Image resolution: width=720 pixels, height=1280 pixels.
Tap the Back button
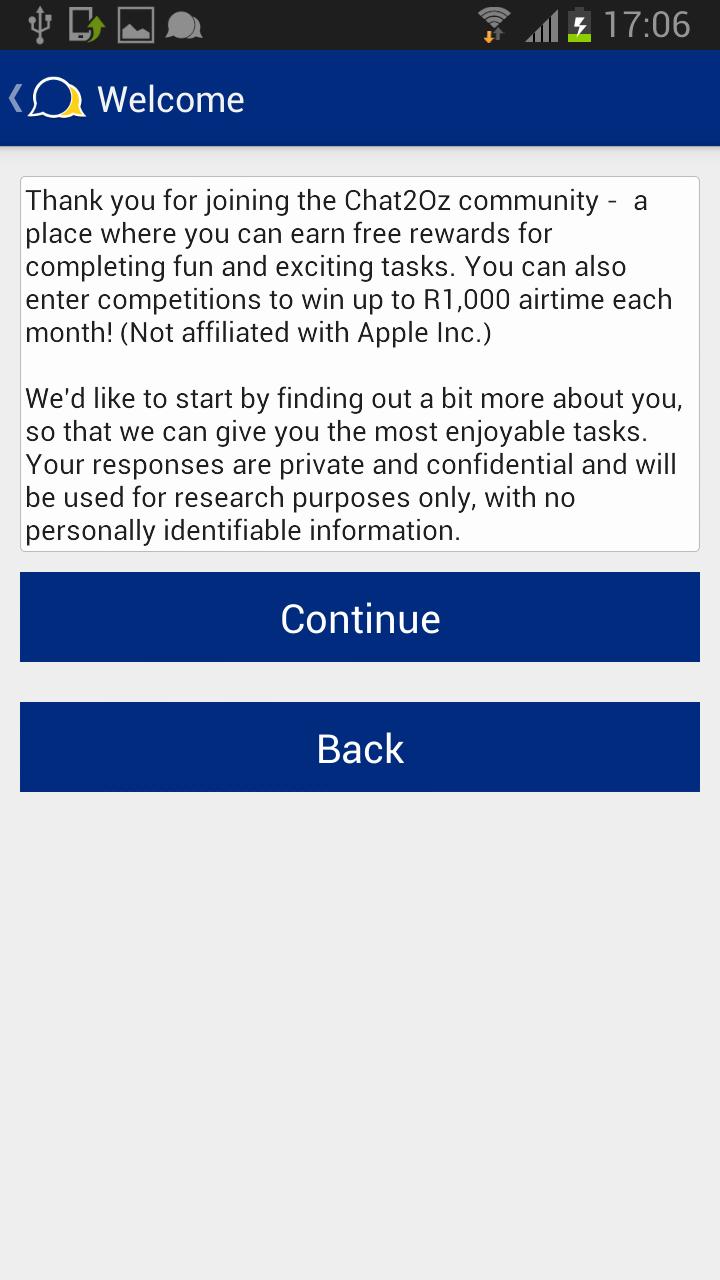(360, 747)
